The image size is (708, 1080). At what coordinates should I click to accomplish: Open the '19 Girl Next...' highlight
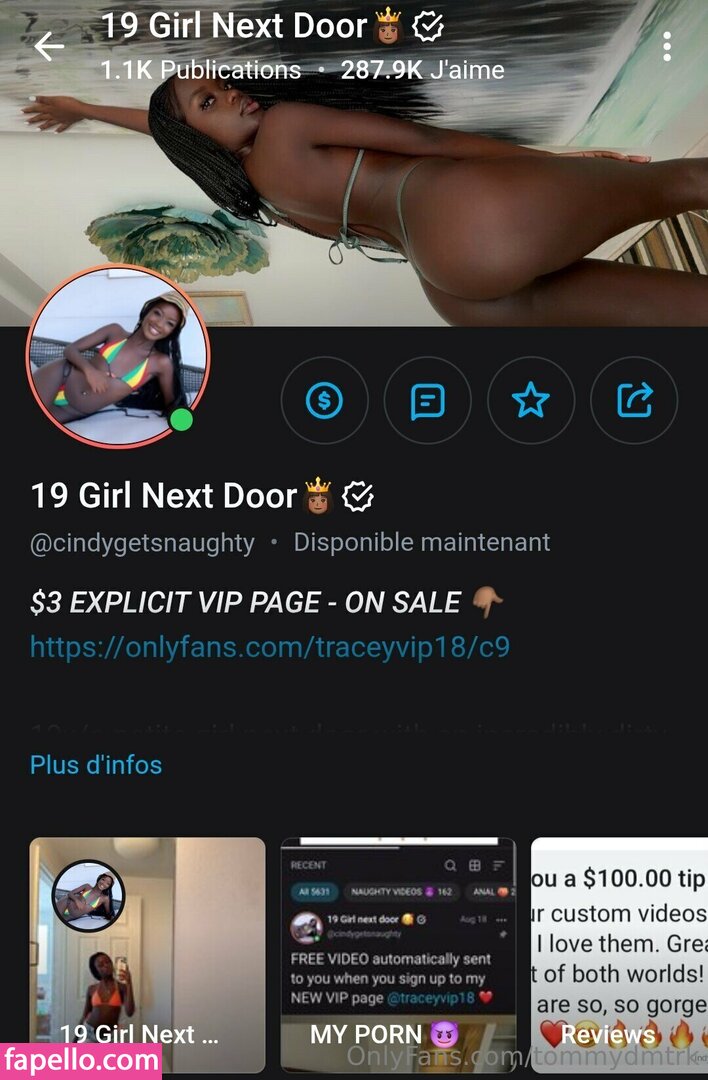click(x=147, y=955)
